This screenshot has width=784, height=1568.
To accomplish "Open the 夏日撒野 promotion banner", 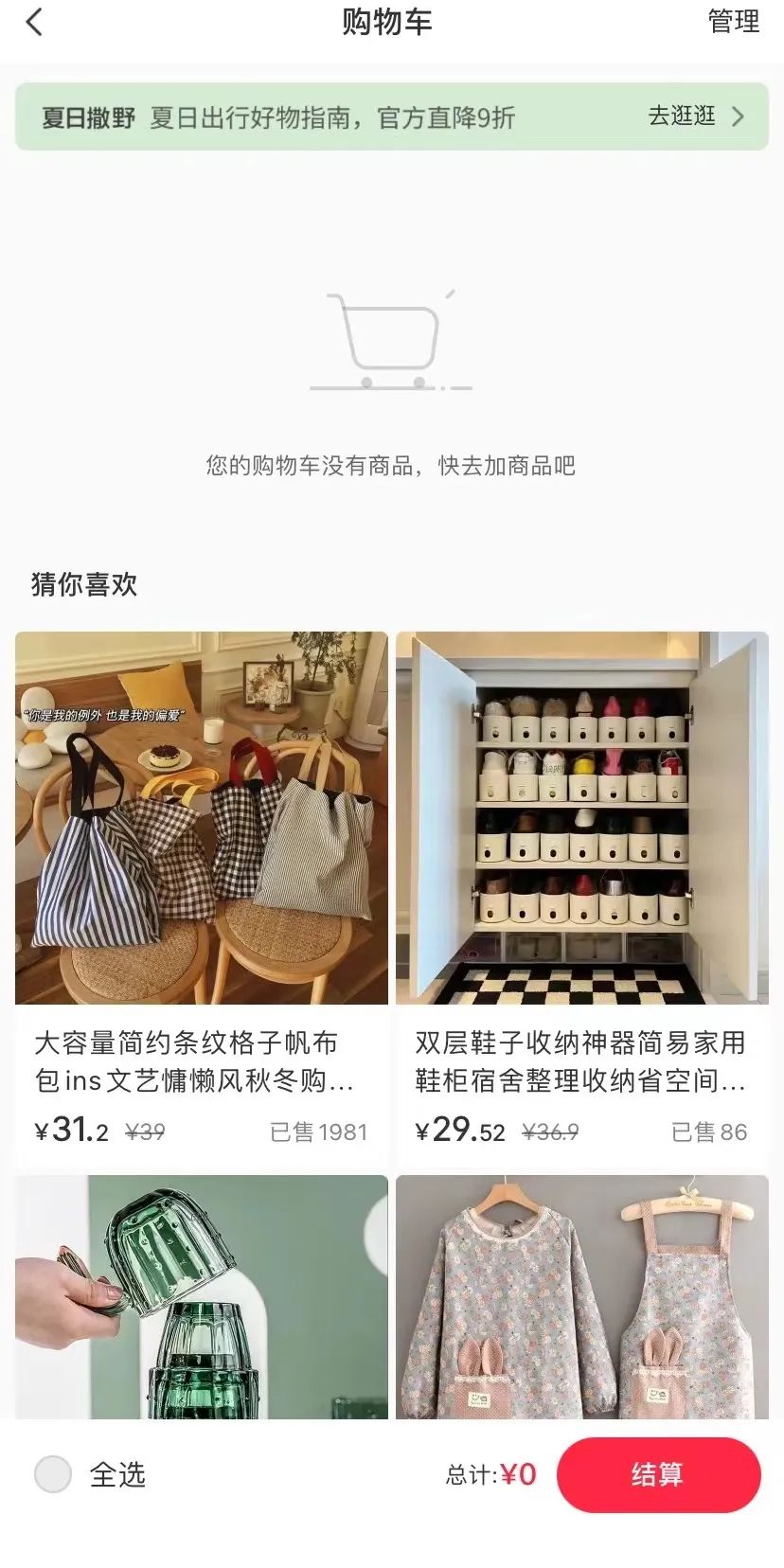I will point(391,116).
